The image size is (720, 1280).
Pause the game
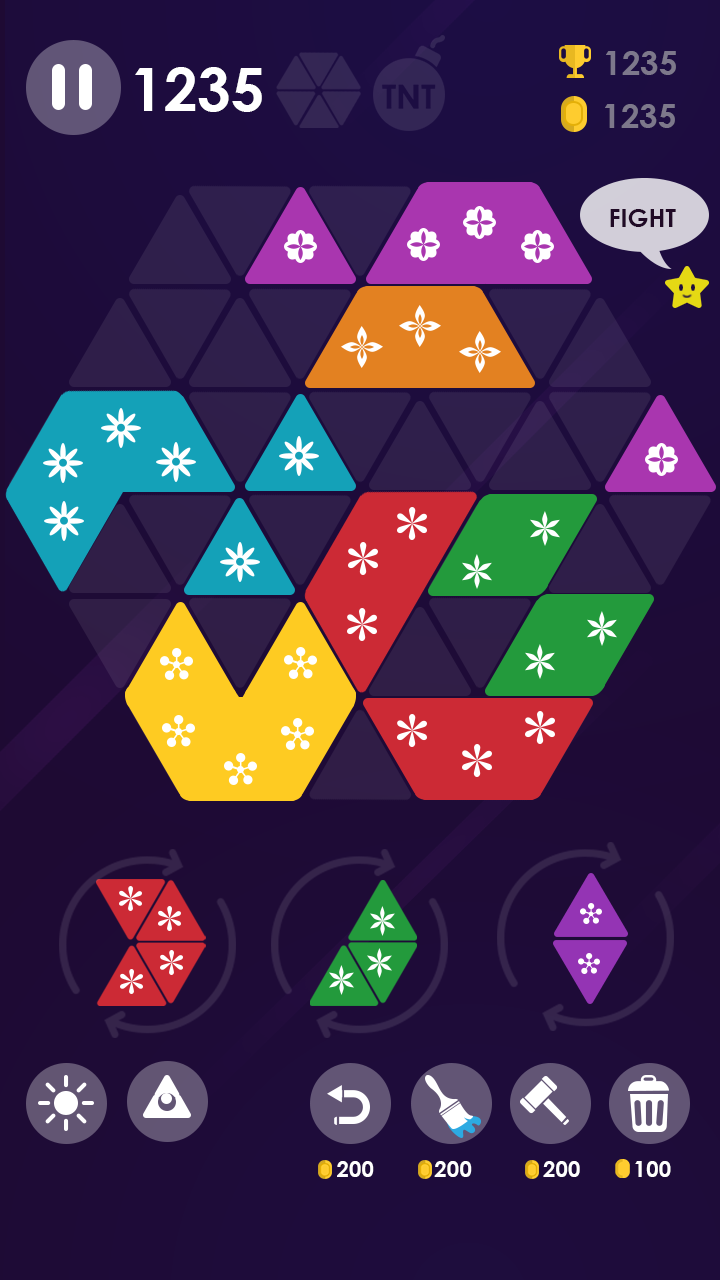click(72, 88)
